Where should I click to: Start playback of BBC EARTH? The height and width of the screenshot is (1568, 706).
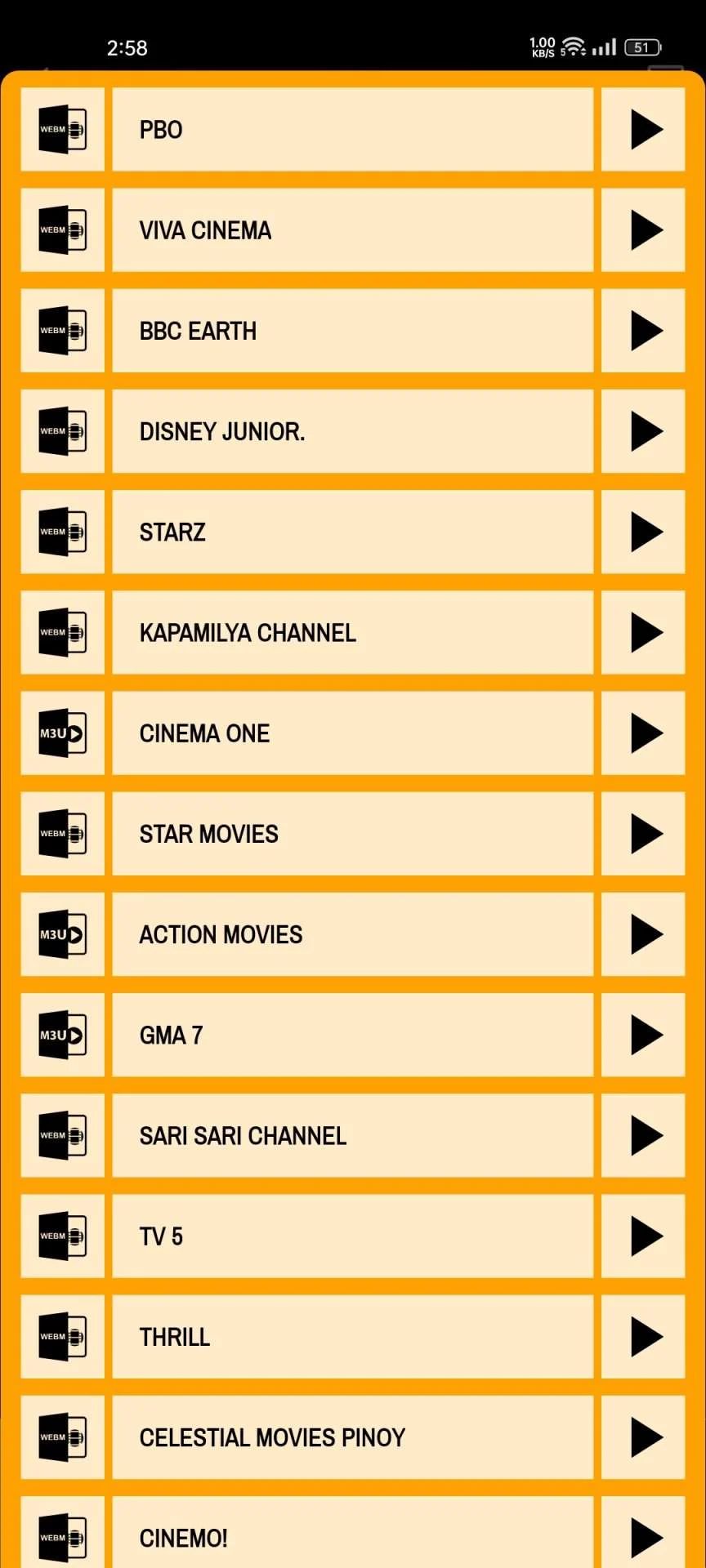coord(643,331)
